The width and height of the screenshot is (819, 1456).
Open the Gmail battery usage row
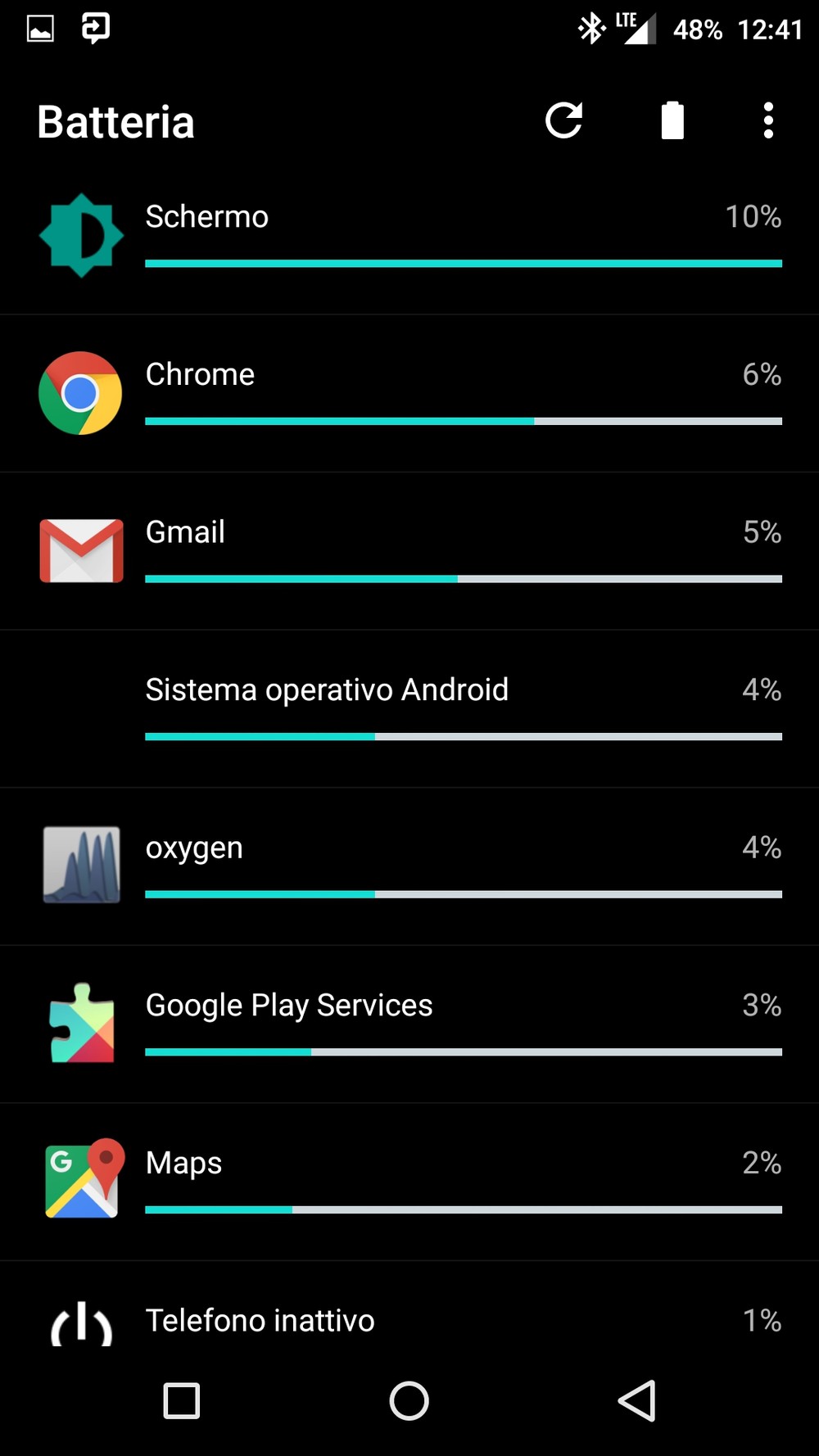[x=409, y=551]
